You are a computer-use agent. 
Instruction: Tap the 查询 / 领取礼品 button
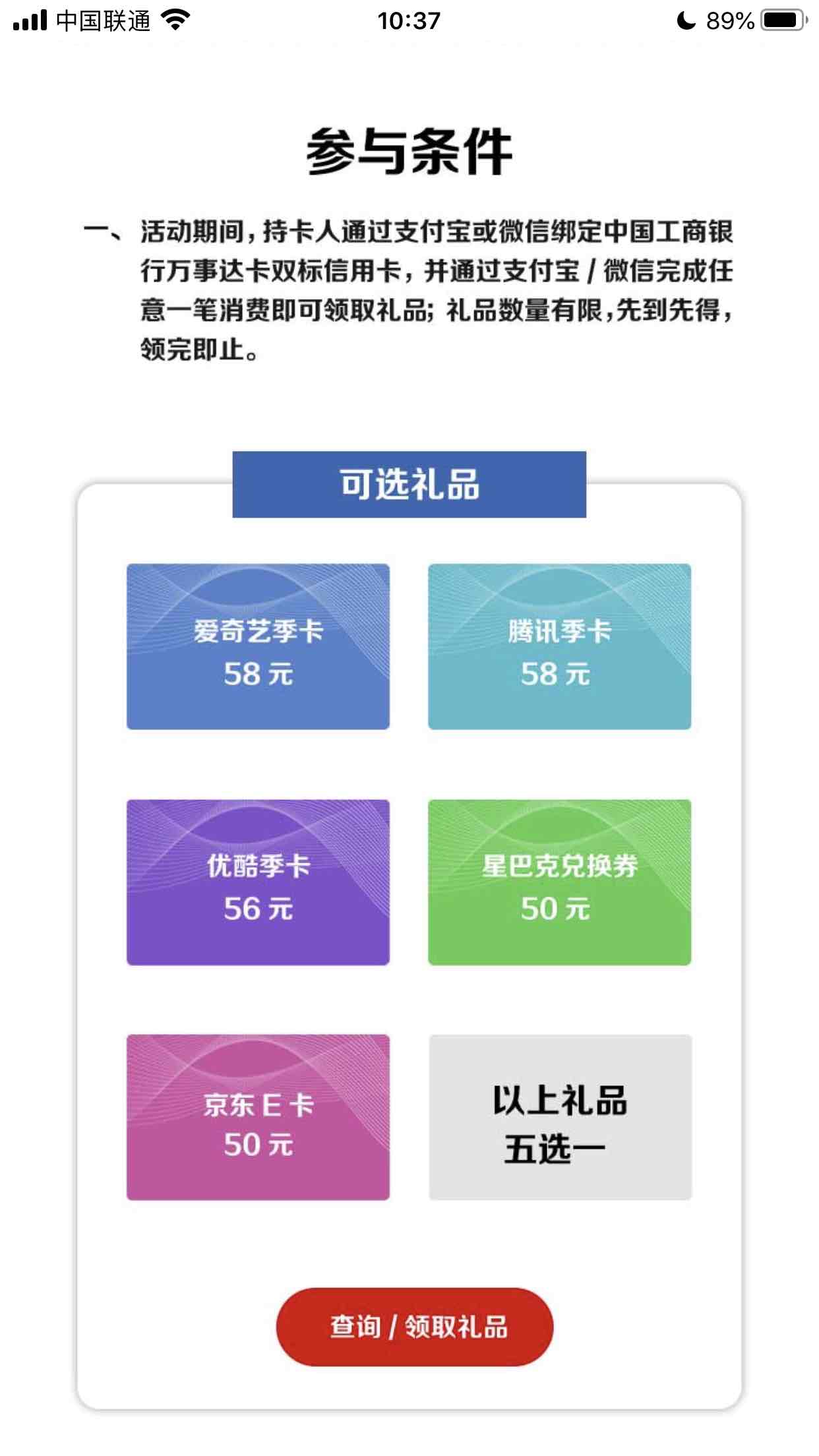click(x=415, y=1326)
